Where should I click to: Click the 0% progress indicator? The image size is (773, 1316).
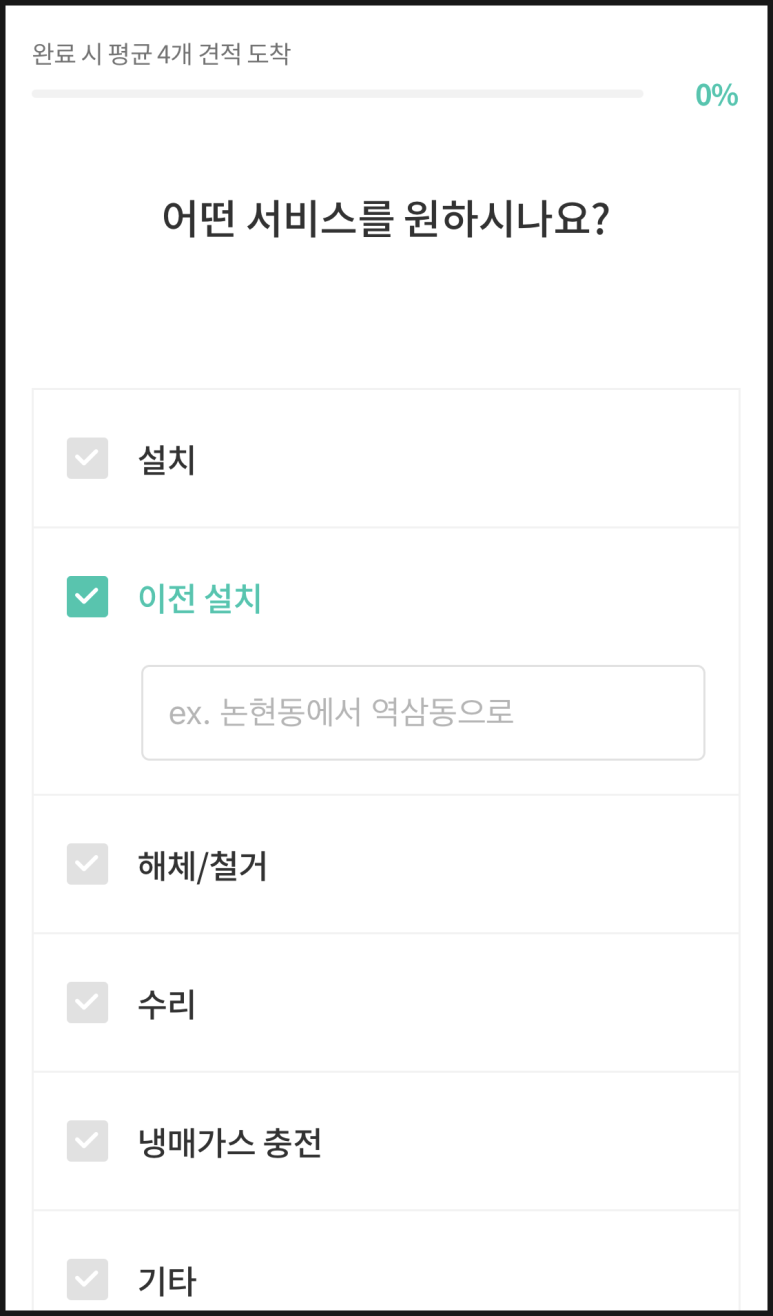pos(716,95)
